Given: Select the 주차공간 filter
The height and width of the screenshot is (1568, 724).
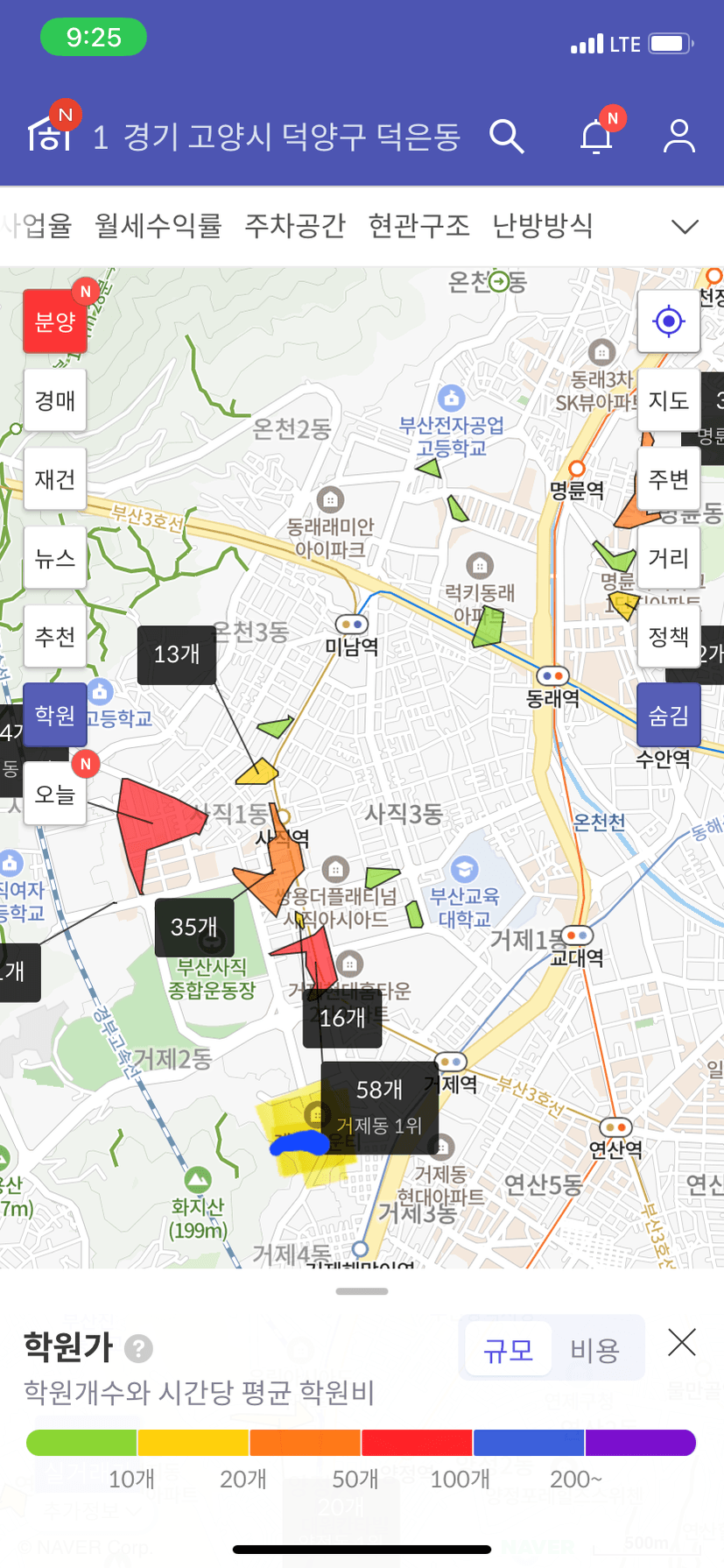Looking at the screenshot, I should (x=295, y=226).
